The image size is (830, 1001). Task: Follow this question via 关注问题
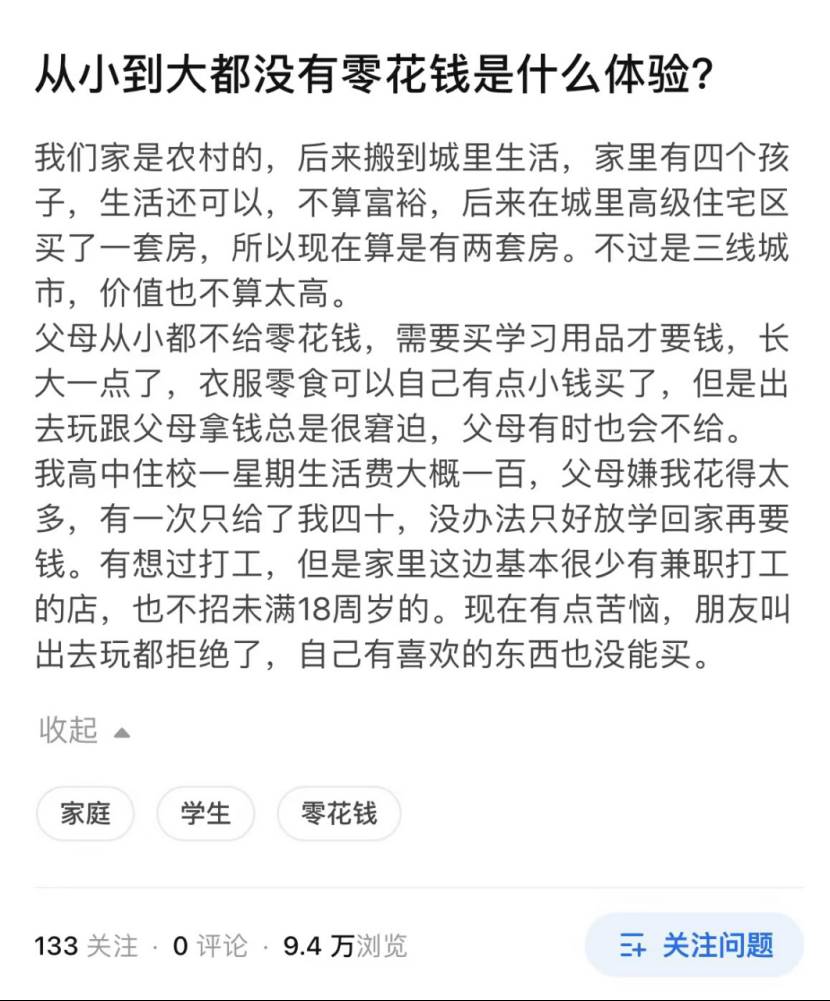(x=695, y=945)
